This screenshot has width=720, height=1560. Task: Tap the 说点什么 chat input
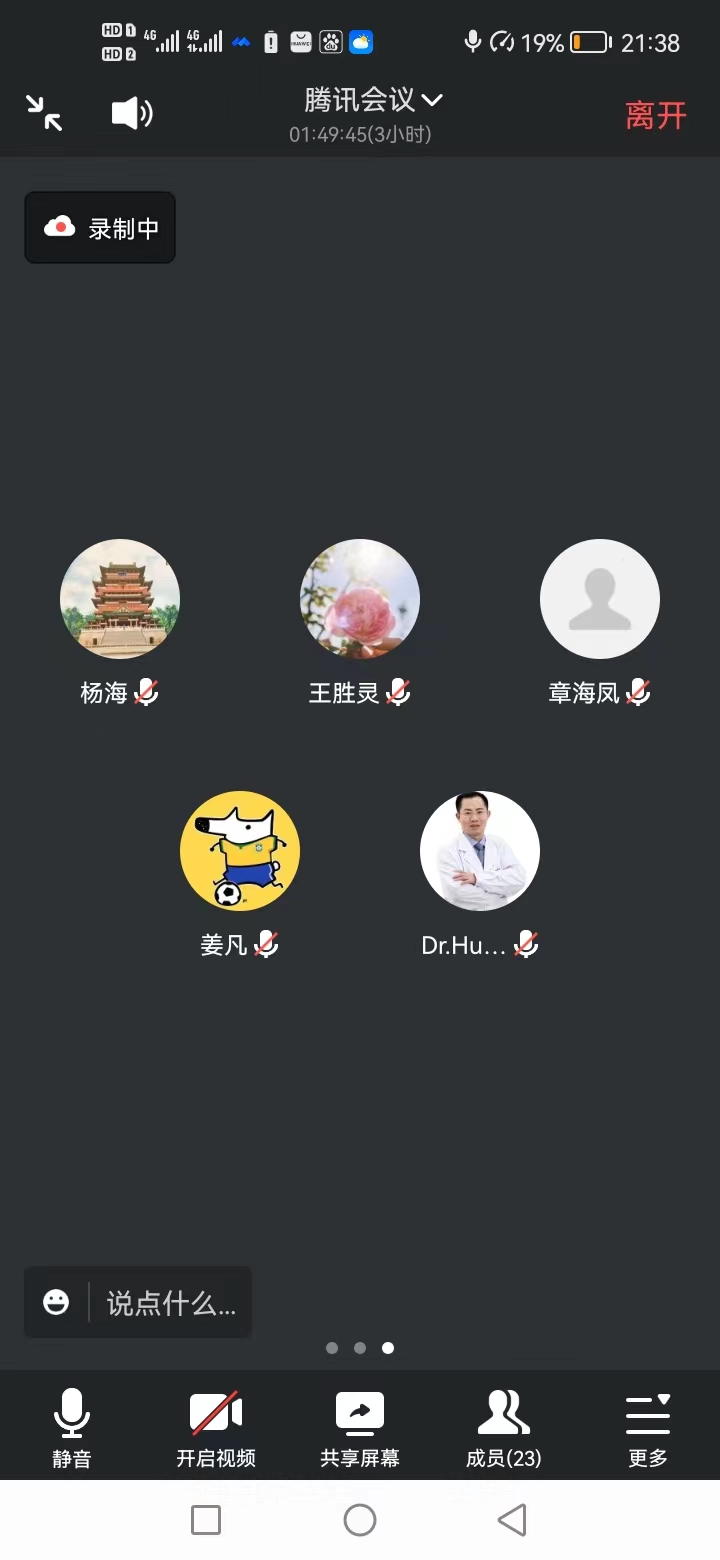(x=171, y=1302)
